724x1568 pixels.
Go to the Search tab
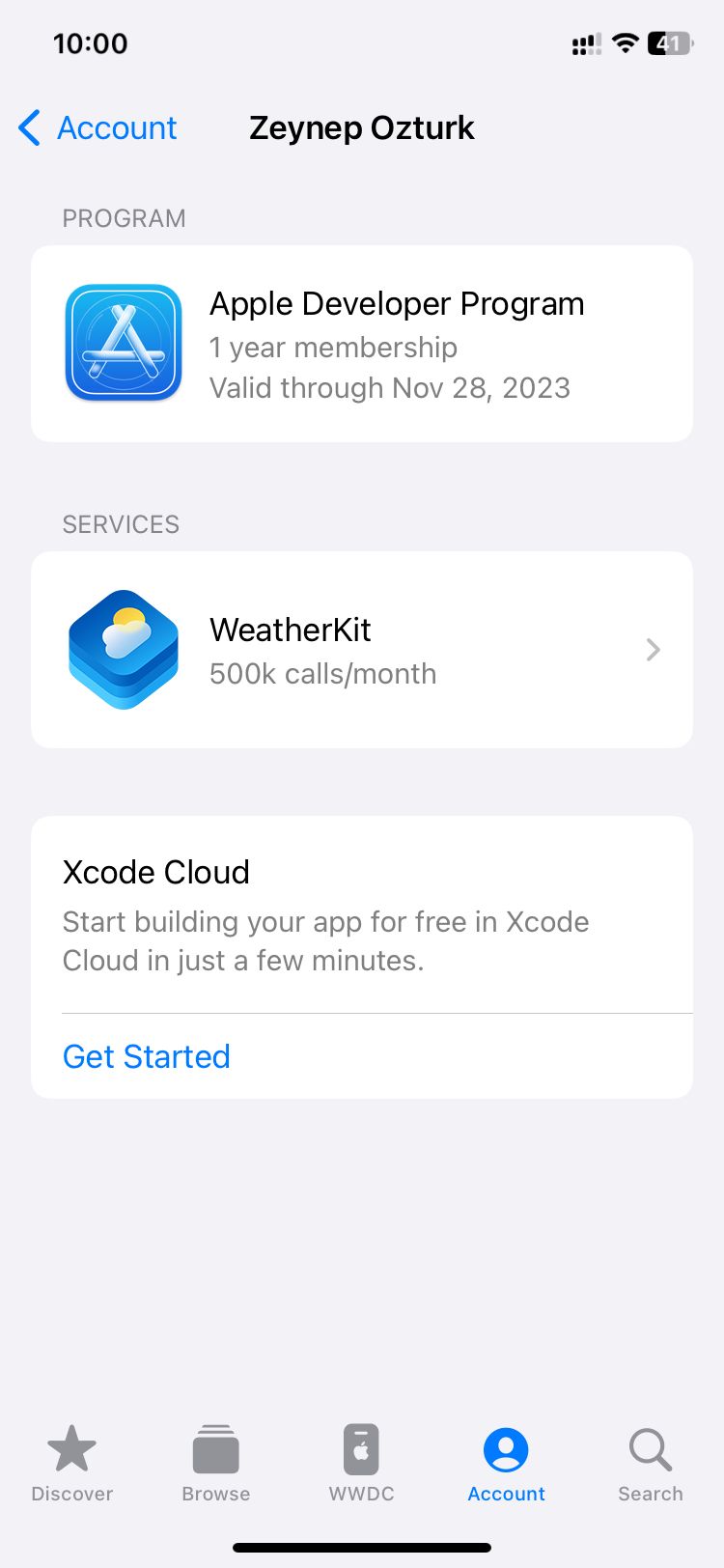point(650,1463)
